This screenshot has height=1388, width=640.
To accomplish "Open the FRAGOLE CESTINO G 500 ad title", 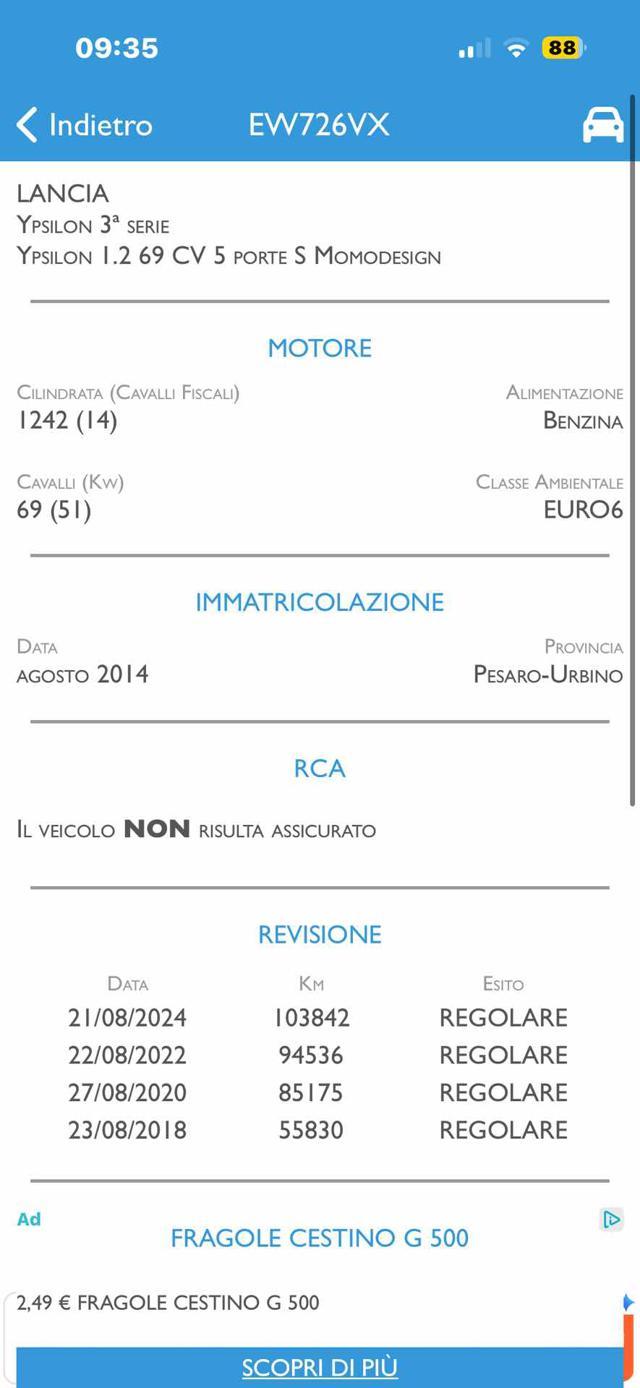I will [320, 1238].
